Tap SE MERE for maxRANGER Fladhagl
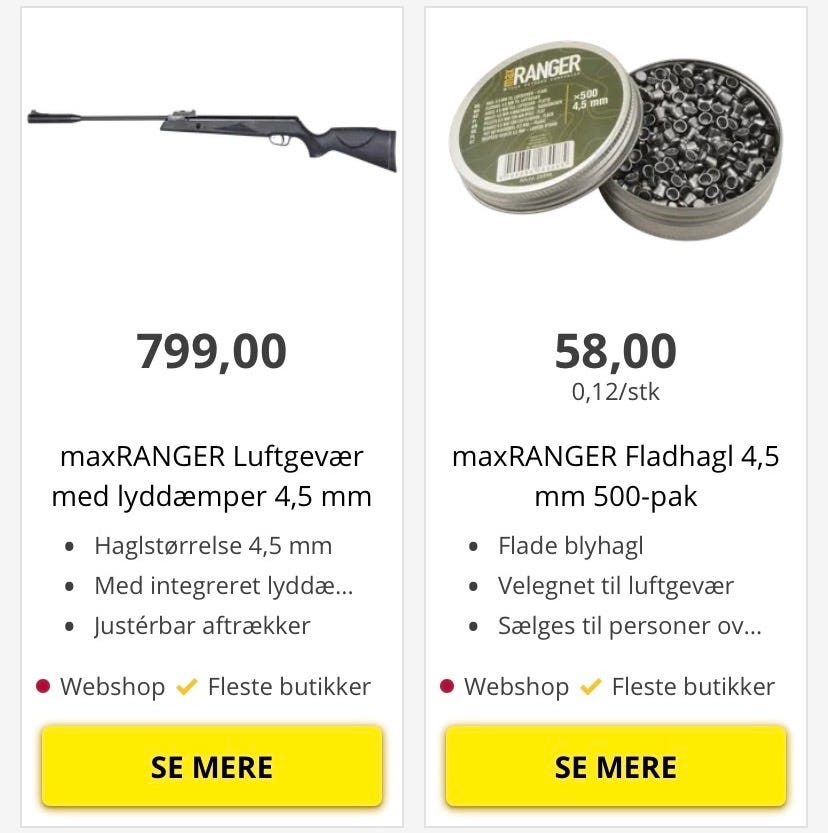The image size is (828, 833). pyautogui.click(x=615, y=766)
